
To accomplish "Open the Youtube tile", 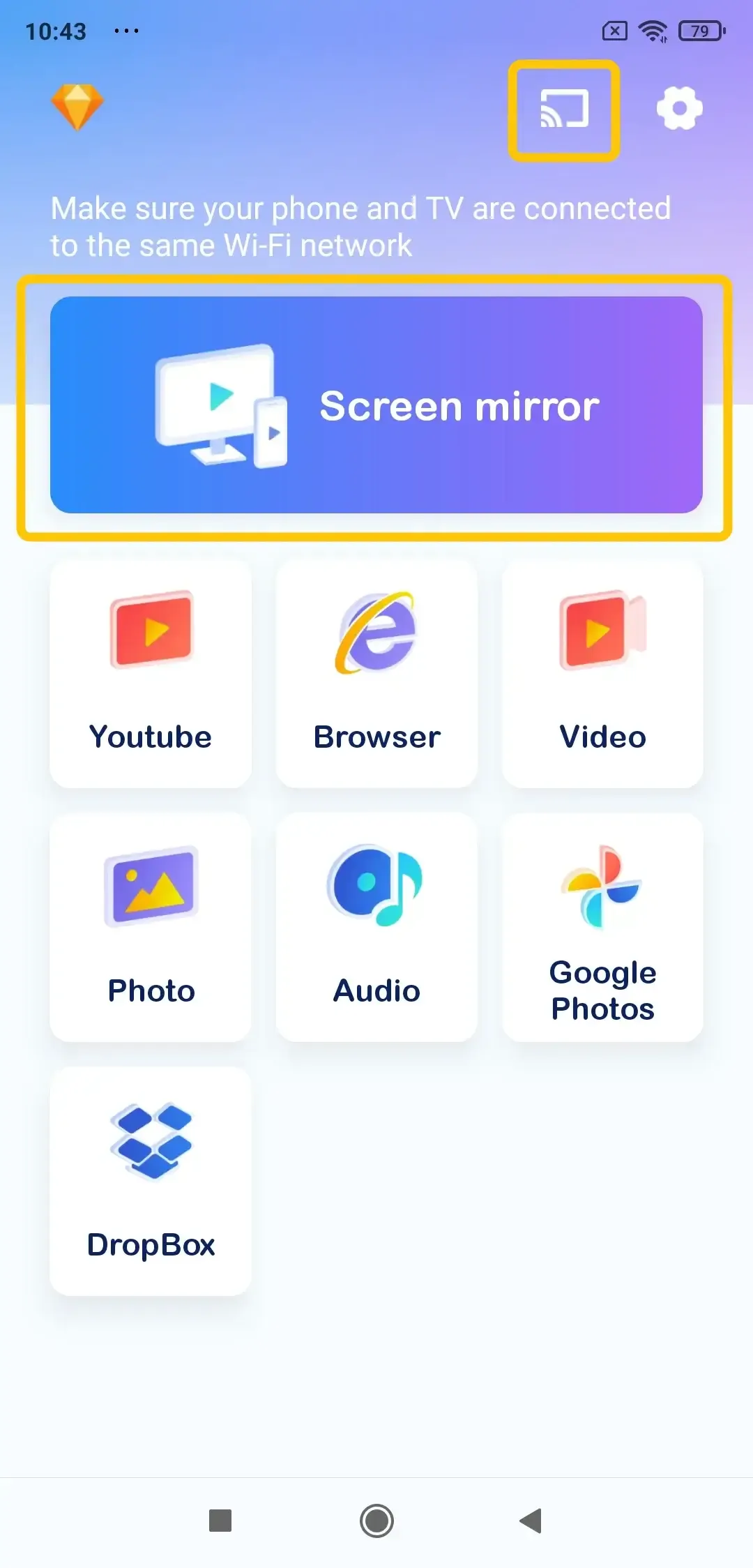I will (x=151, y=674).
